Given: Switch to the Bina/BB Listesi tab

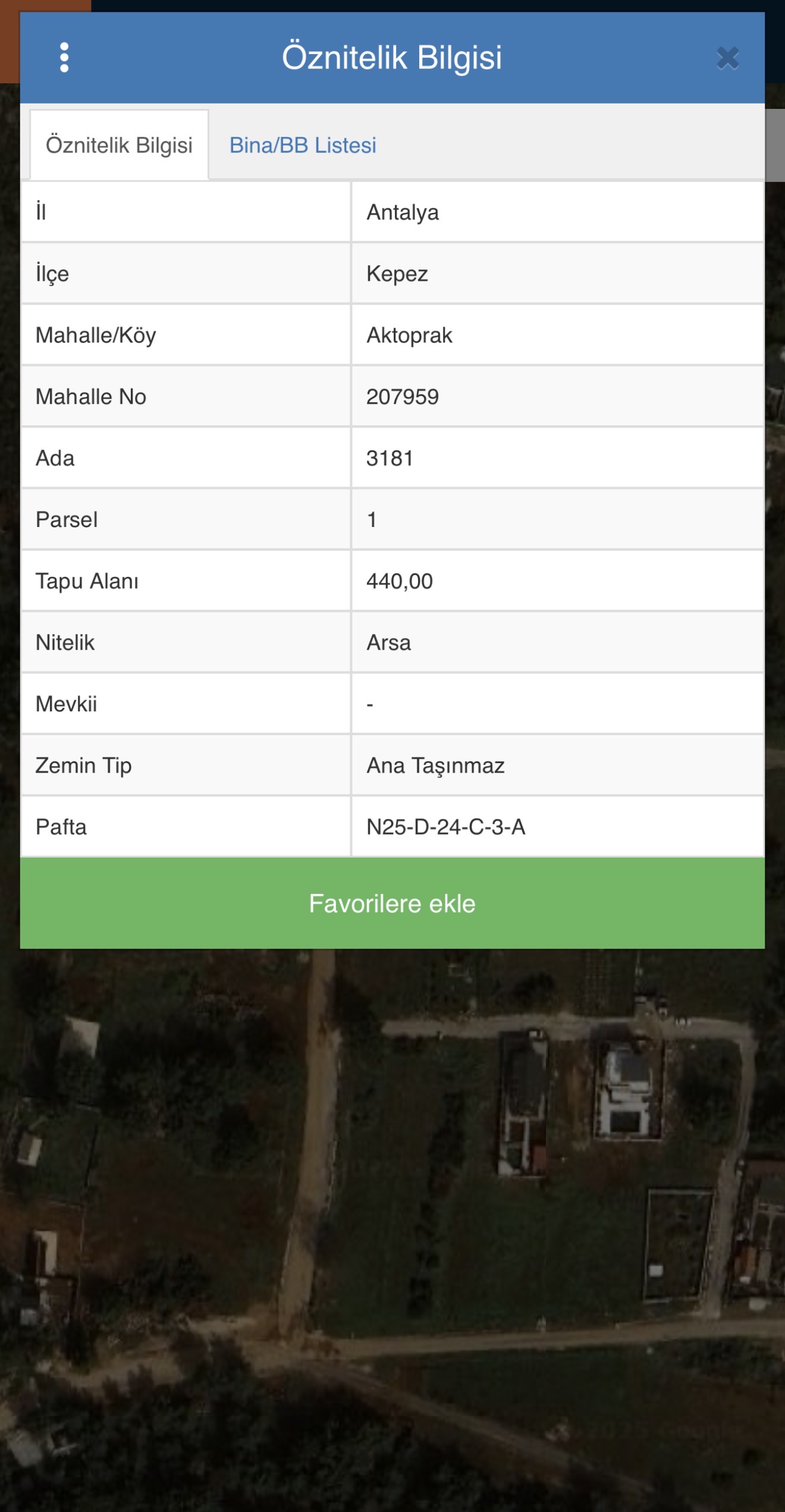Looking at the screenshot, I should click(x=303, y=145).
